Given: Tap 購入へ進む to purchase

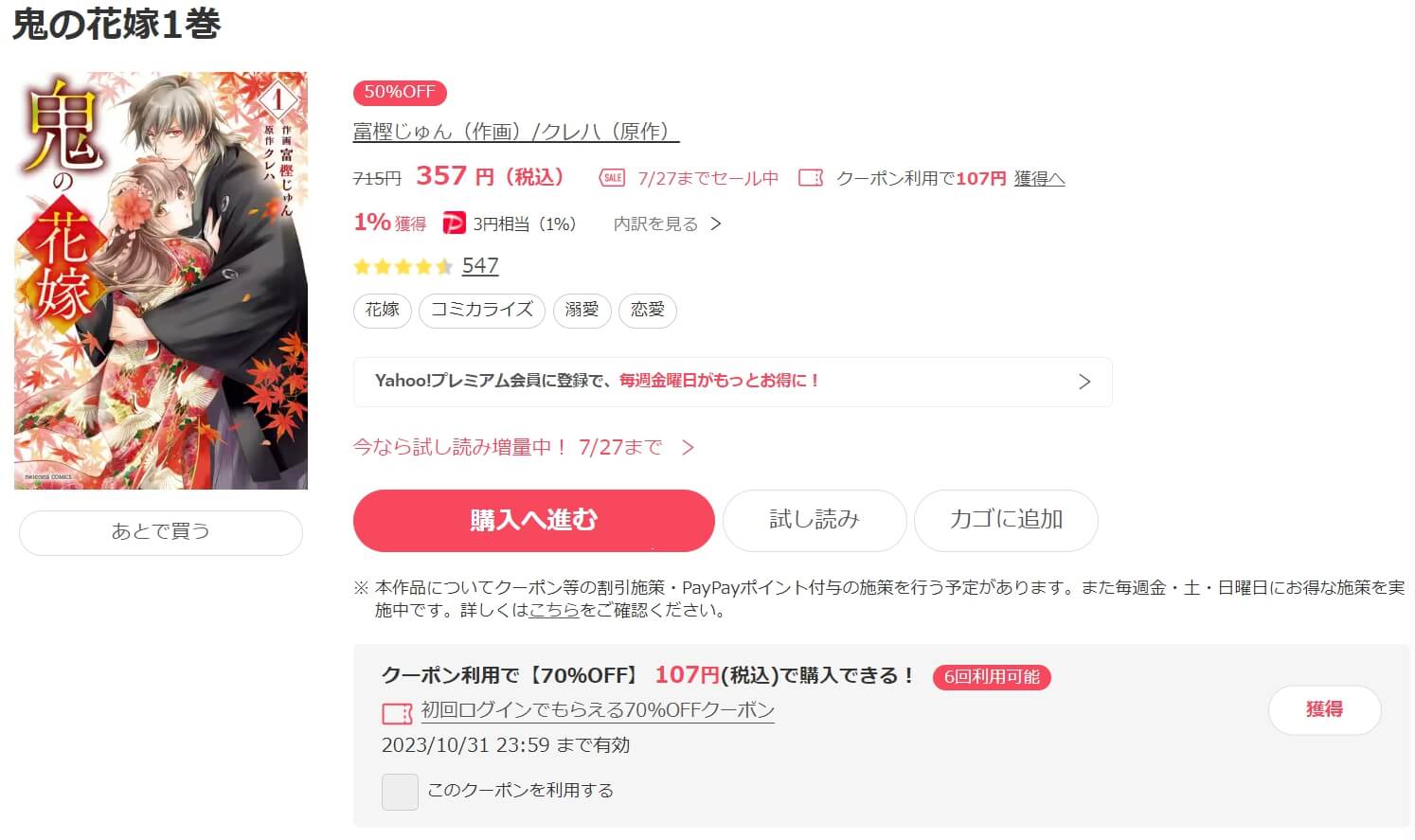Looking at the screenshot, I should 533,520.
